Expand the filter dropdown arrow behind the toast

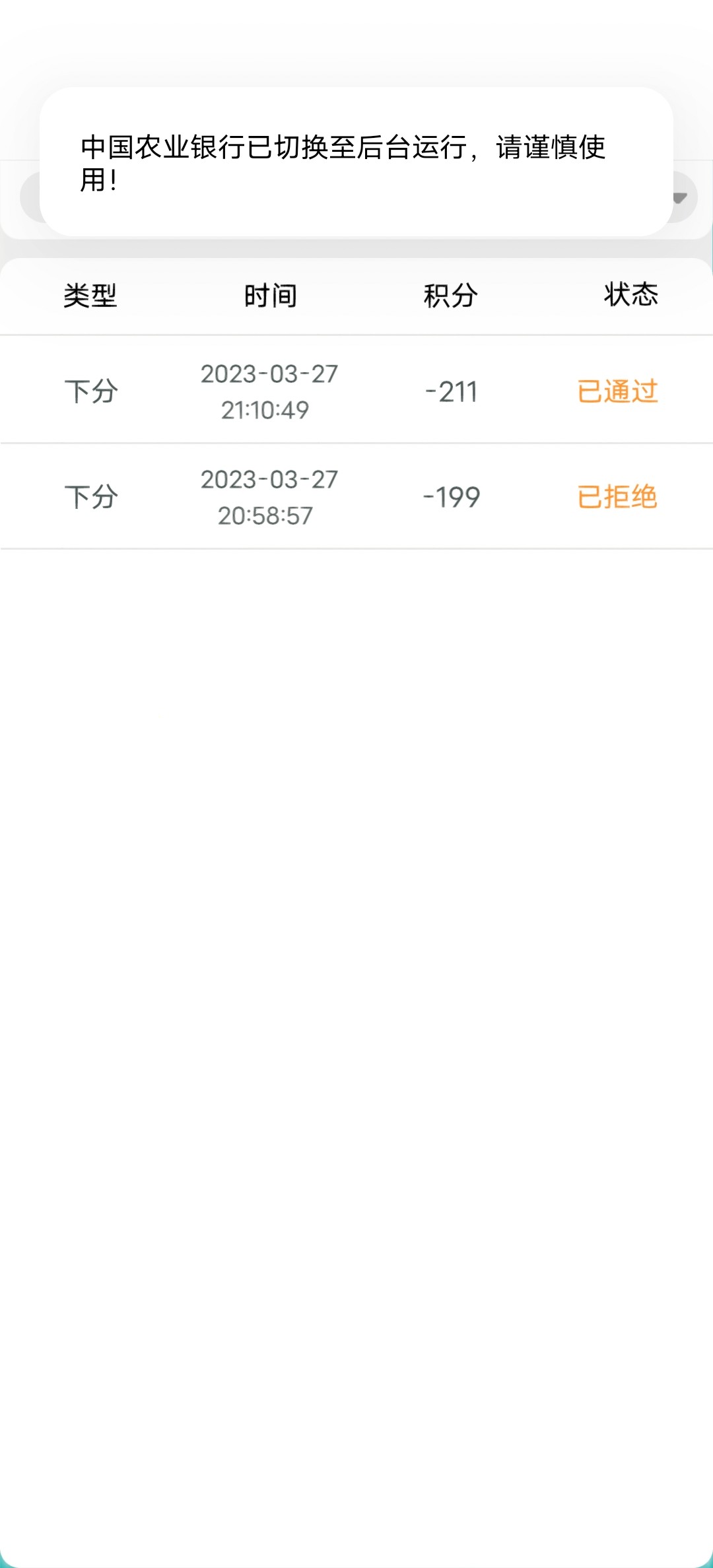click(x=681, y=197)
